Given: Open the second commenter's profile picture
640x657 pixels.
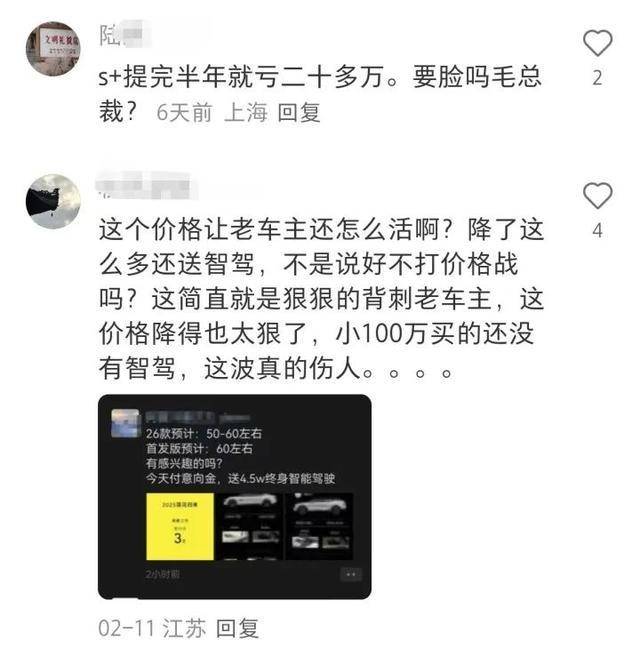Looking at the screenshot, I should point(52,201).
